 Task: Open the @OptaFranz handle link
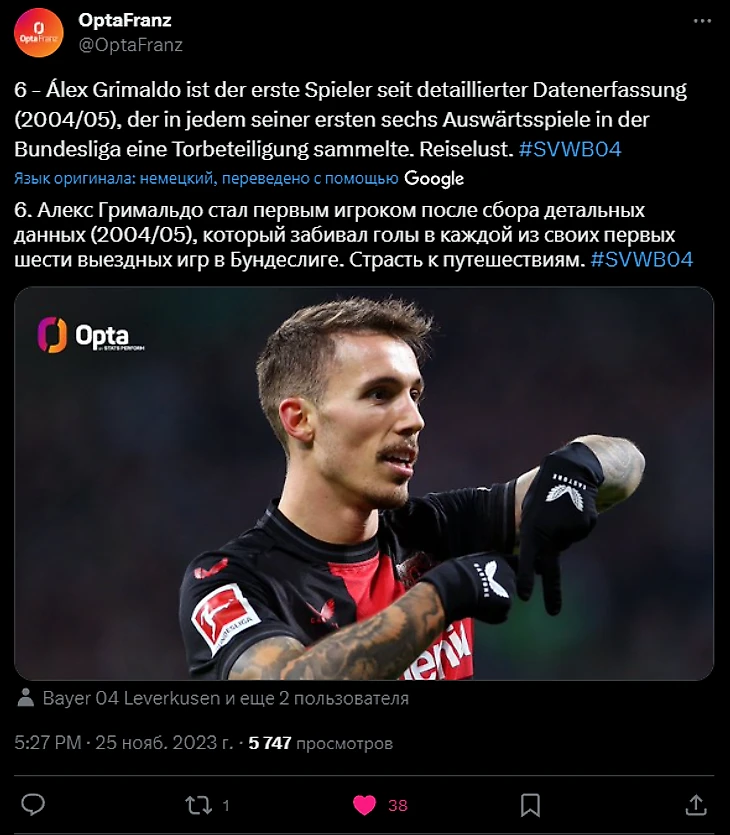coord(122,45)
